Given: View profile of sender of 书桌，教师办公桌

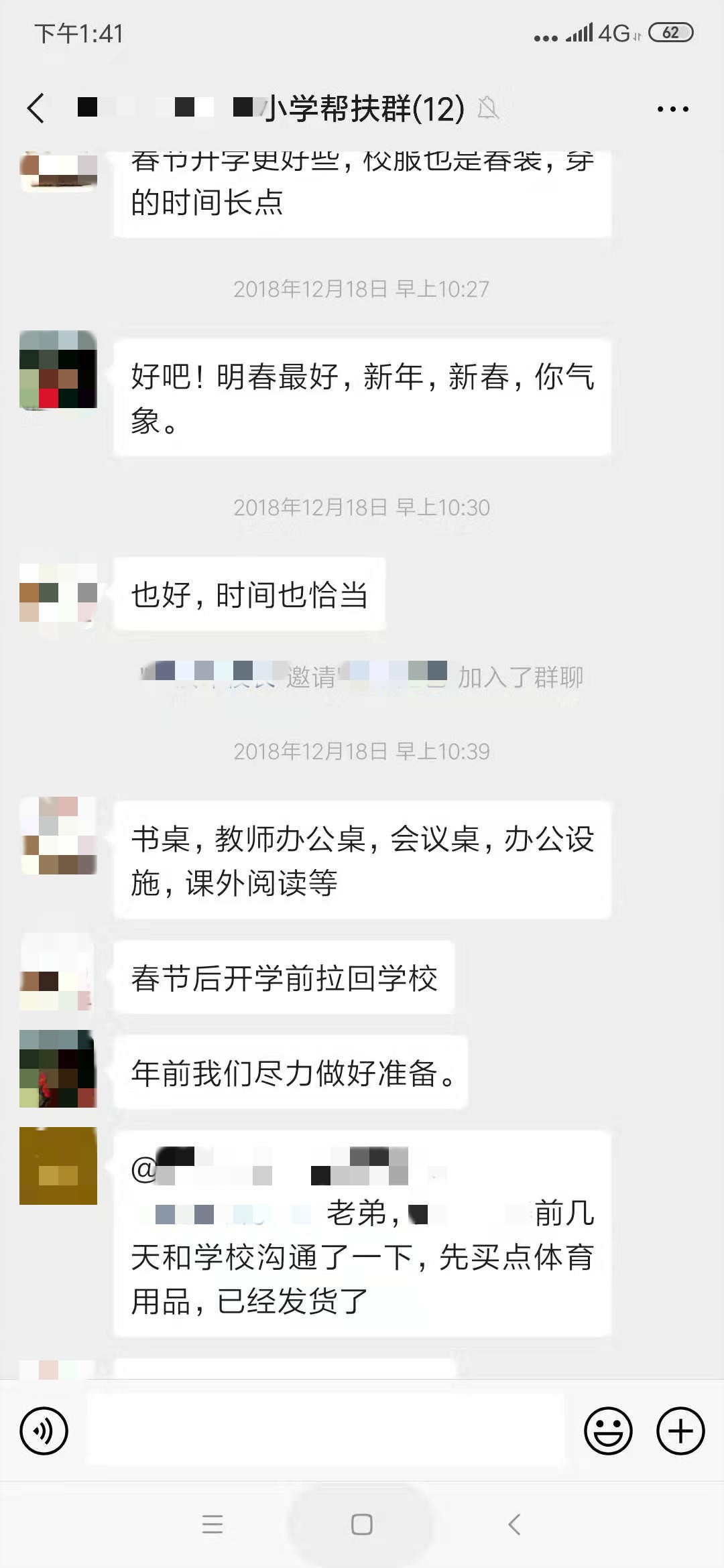Looking at the screenshot, I should [58, 836].
